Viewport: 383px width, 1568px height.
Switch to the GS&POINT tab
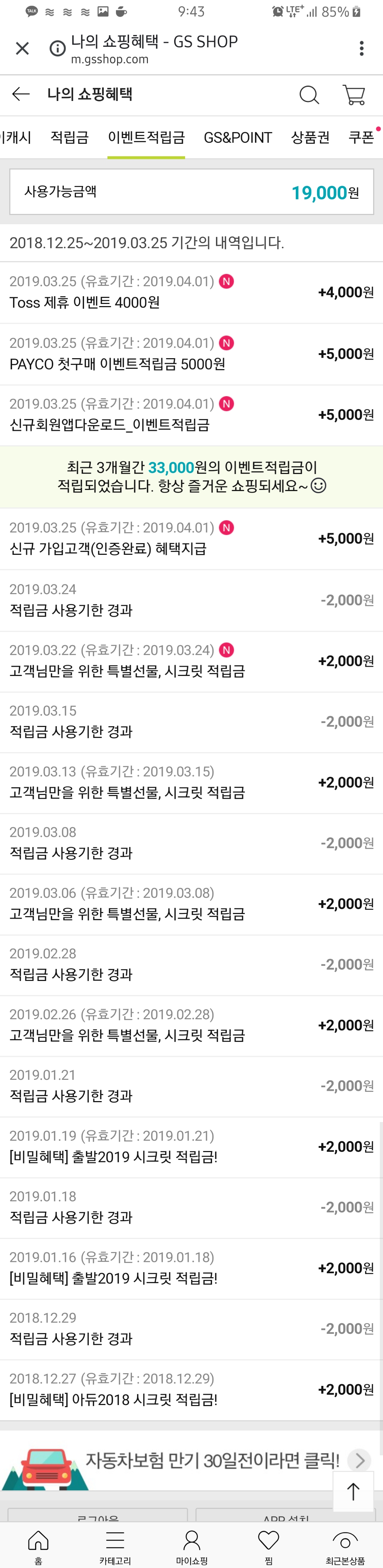click(238, 137)
